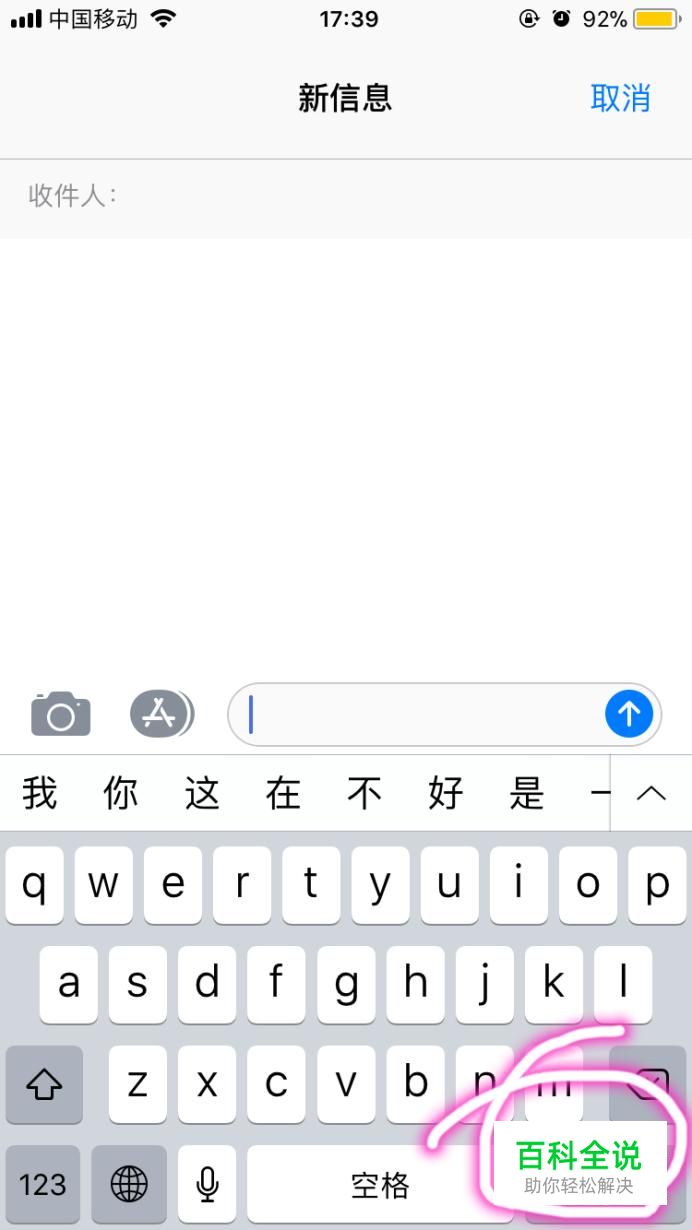Tap the globe key to switch keyboards

[129, 1185]
